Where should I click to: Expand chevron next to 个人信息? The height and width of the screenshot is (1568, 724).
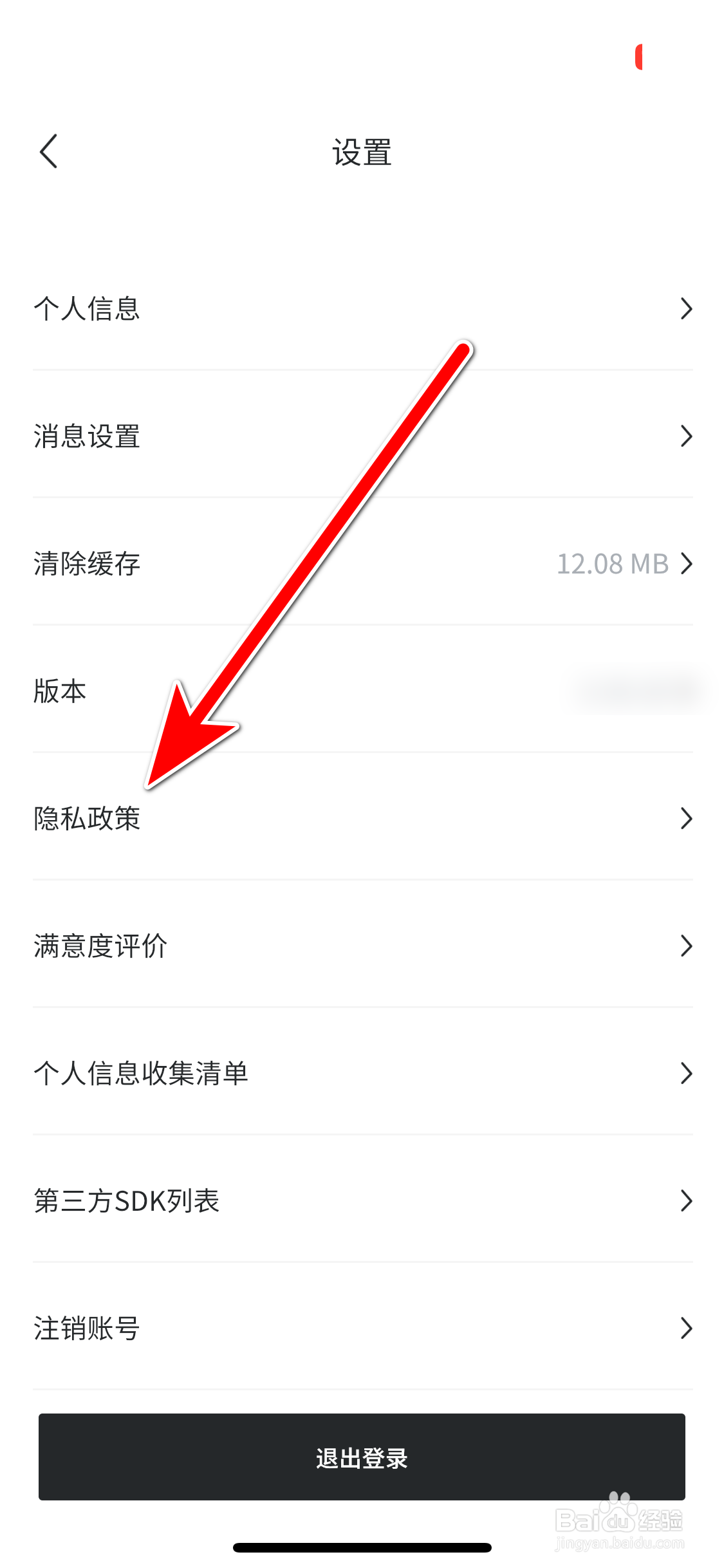point(687,309)
